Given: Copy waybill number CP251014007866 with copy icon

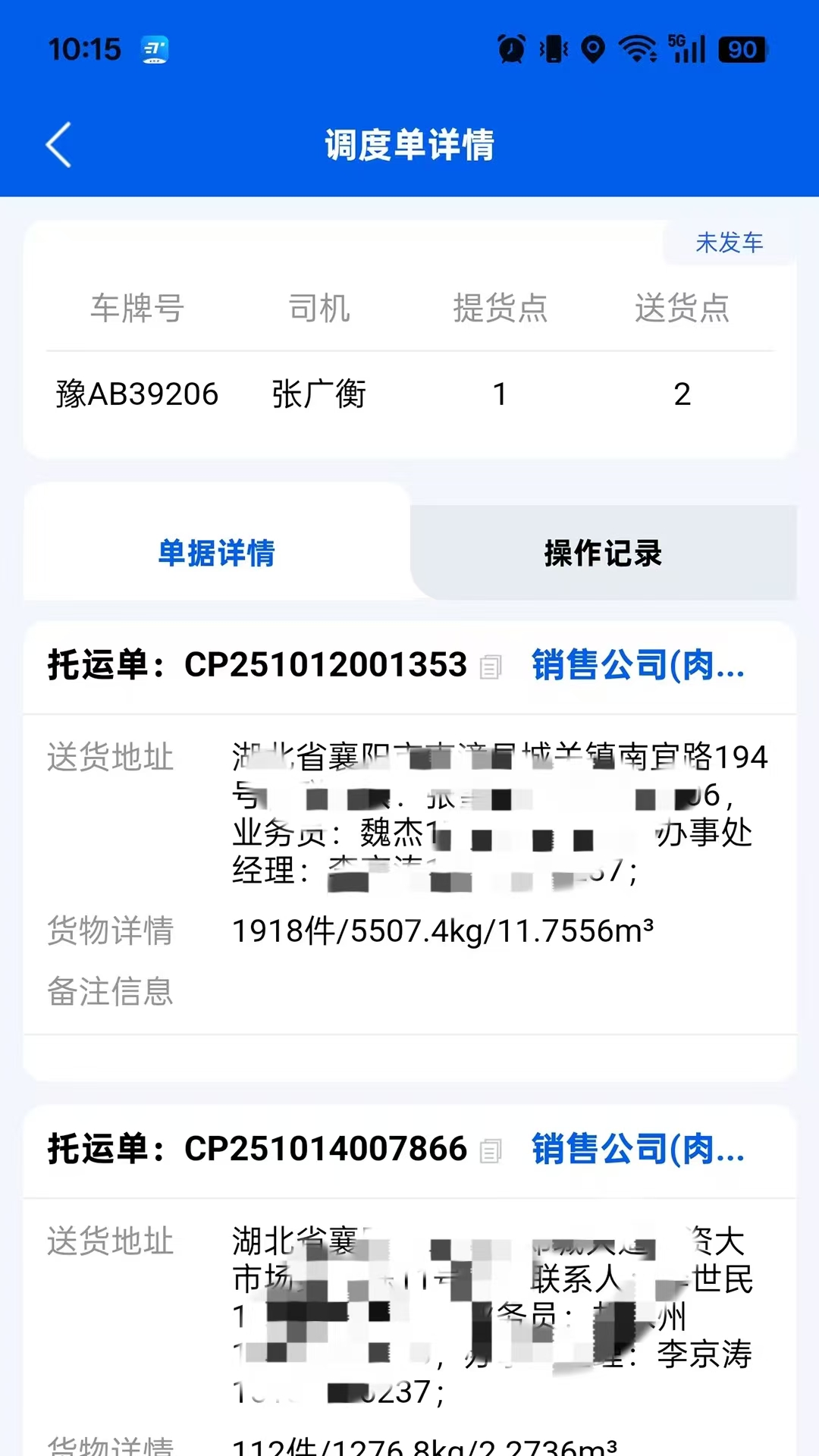Looking at the screenshot, I should click(493, 1151).
